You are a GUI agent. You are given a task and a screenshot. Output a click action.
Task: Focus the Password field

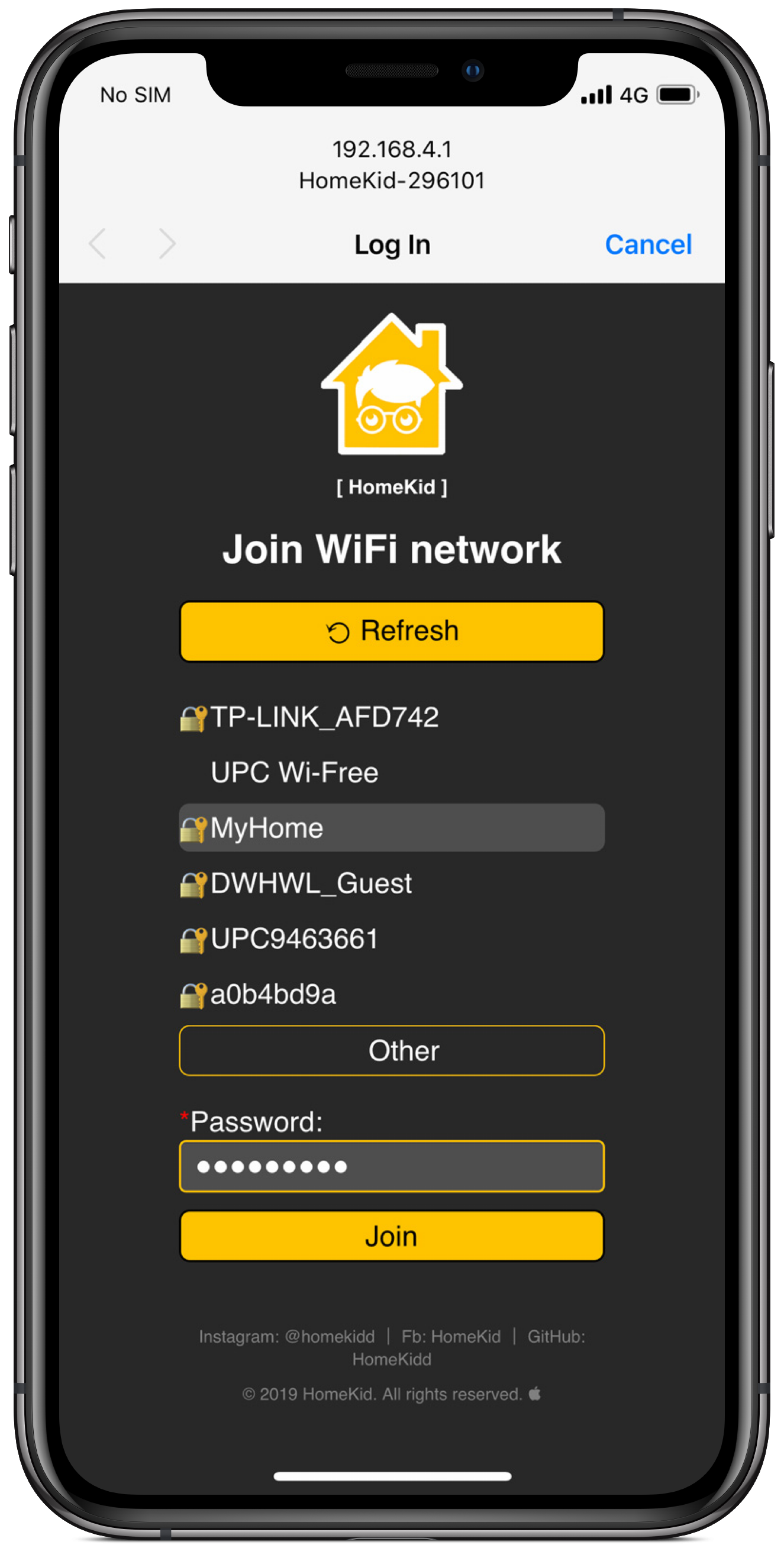tap(392, 1166)
